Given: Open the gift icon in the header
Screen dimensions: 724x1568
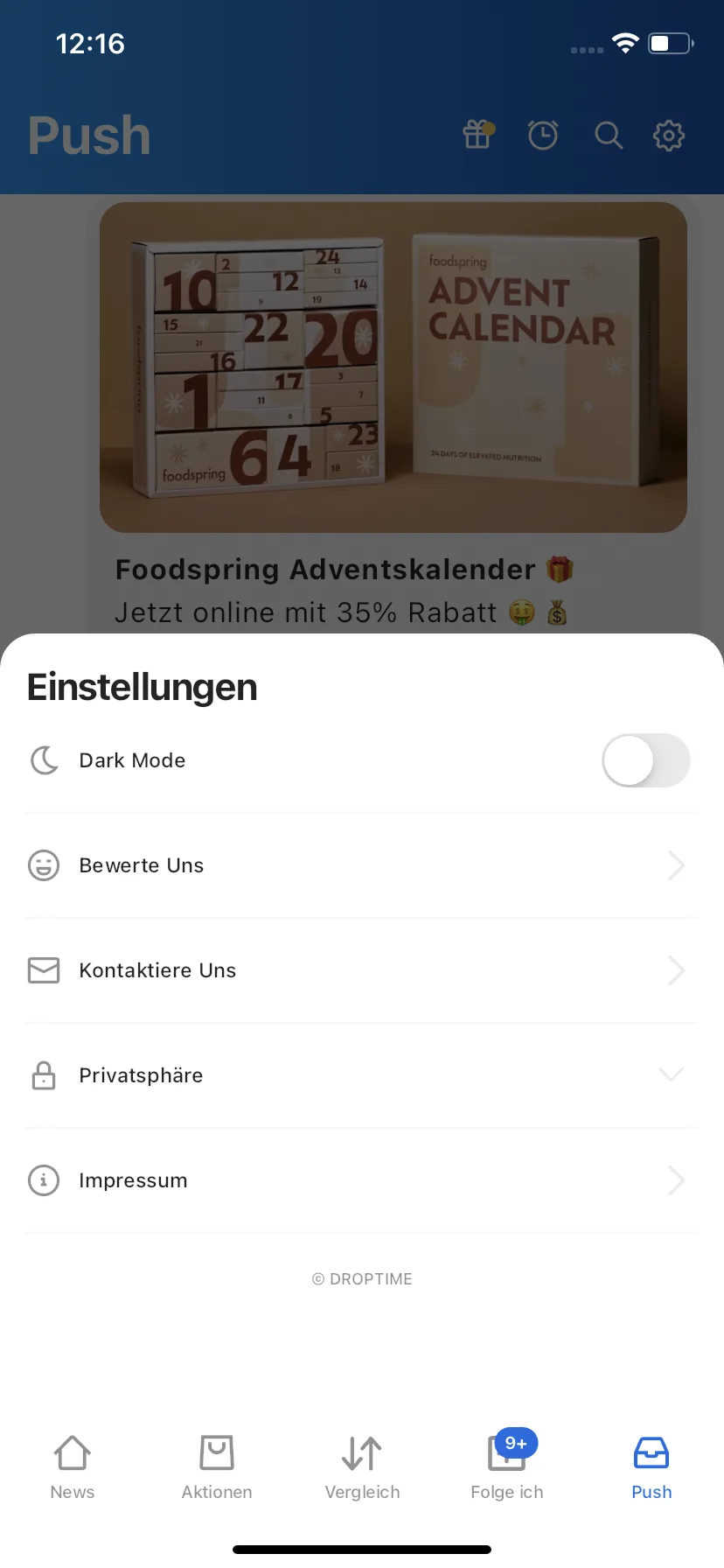Looking at the screenshot, I should point(477,136).
